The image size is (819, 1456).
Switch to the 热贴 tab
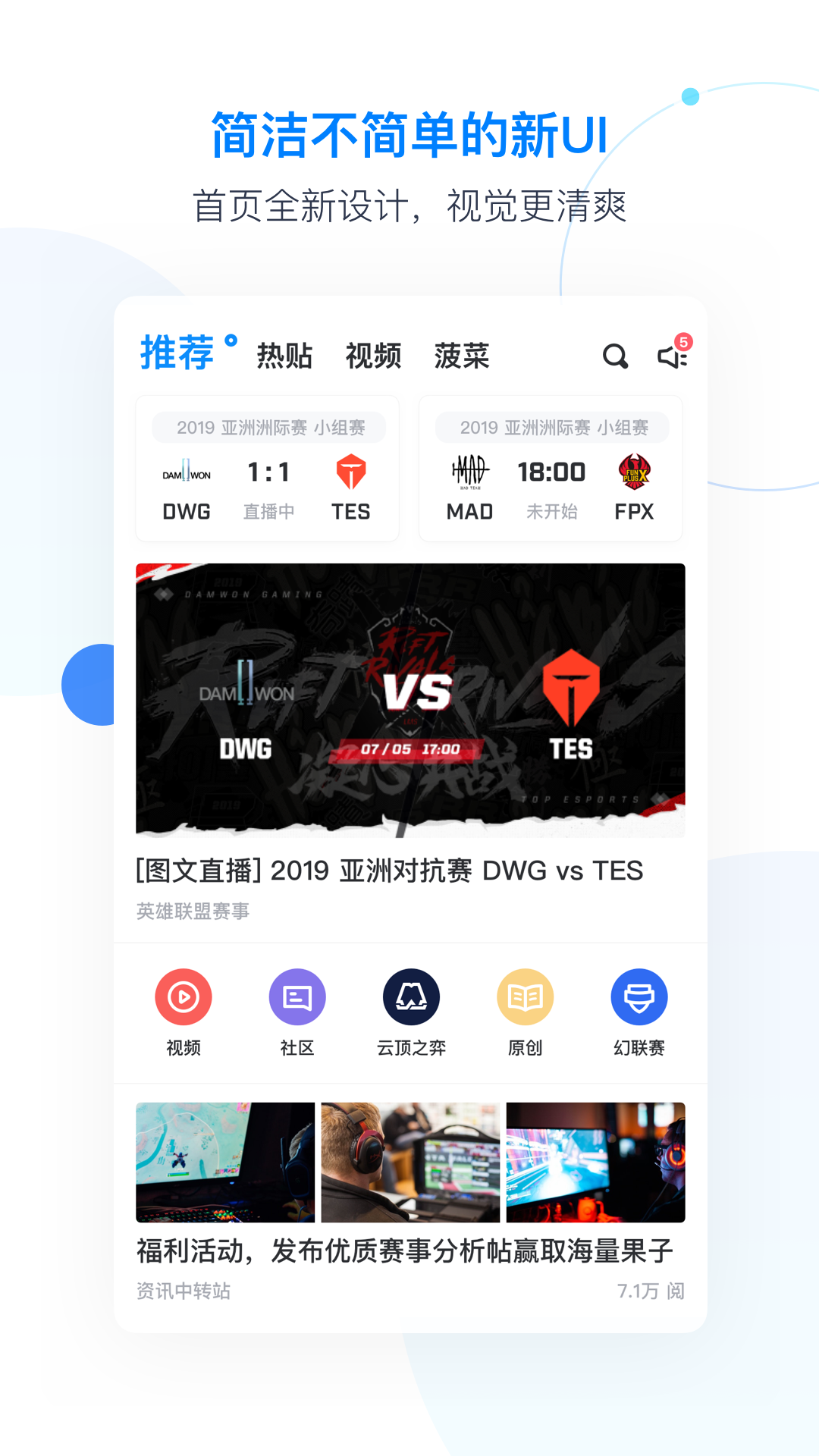(286, 356)
